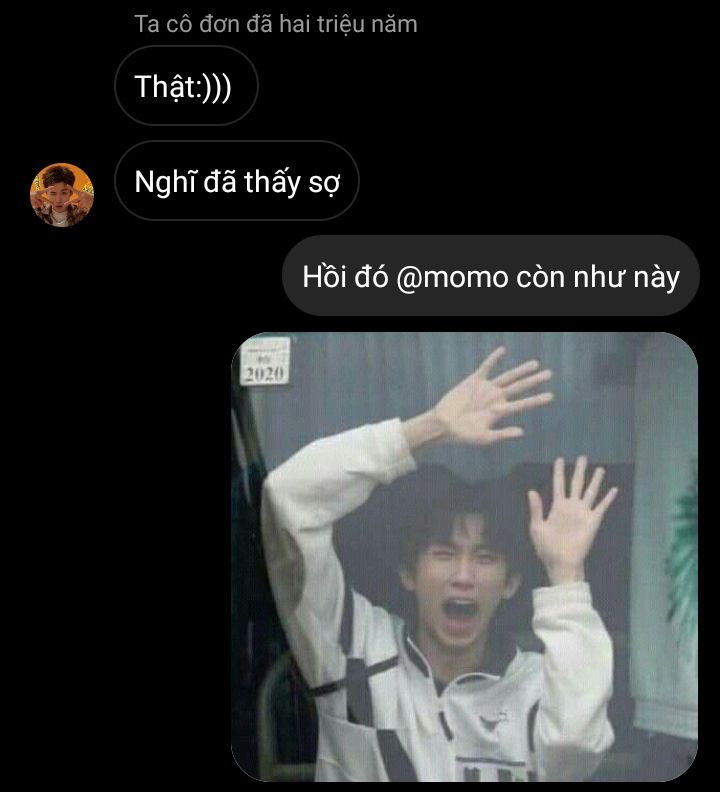
Task: Open the sender's profile picture avatar
Action: coord(62,195)
